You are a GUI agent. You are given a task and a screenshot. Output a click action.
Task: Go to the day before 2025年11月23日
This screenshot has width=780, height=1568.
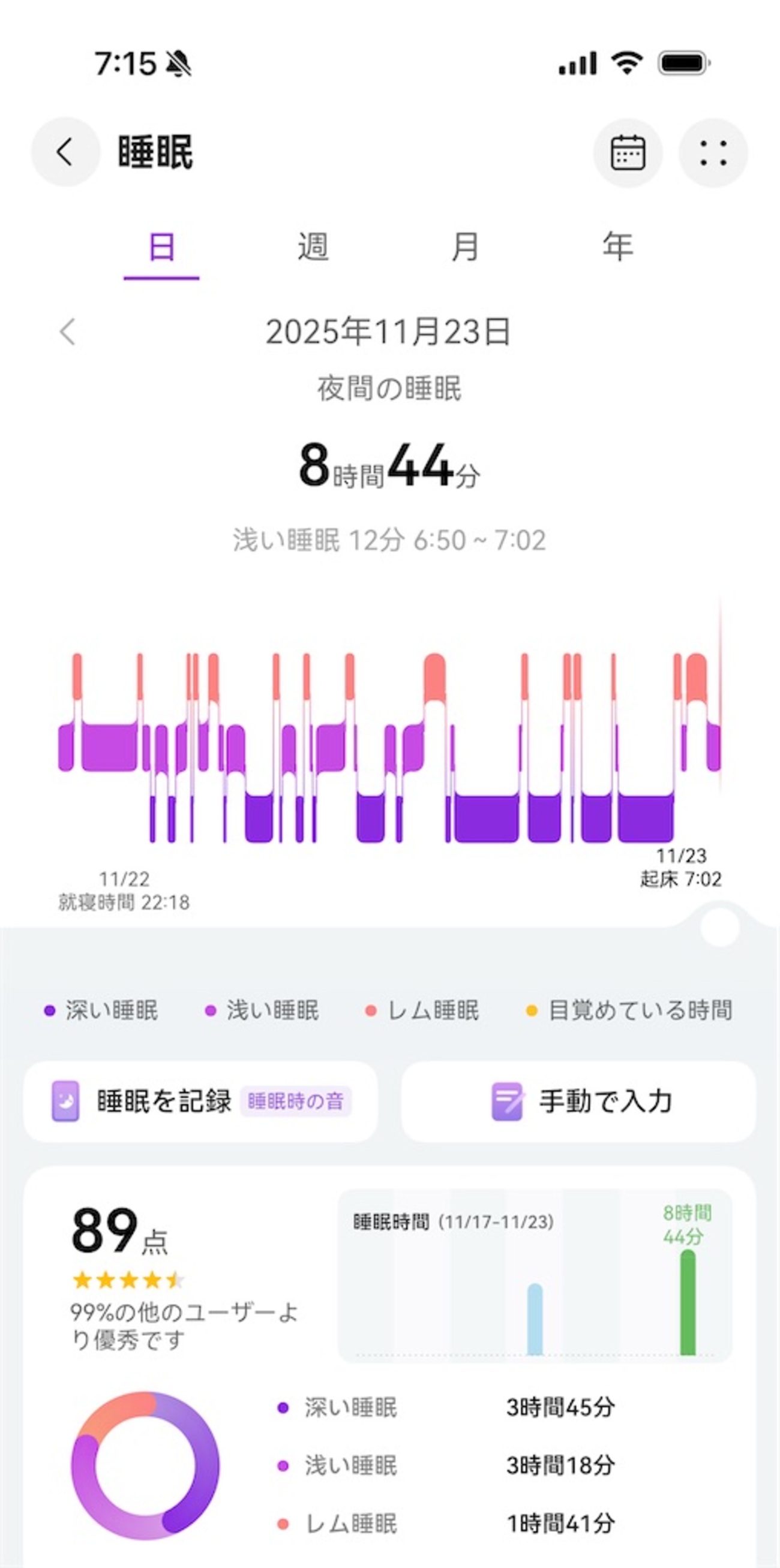coord(68,332)
